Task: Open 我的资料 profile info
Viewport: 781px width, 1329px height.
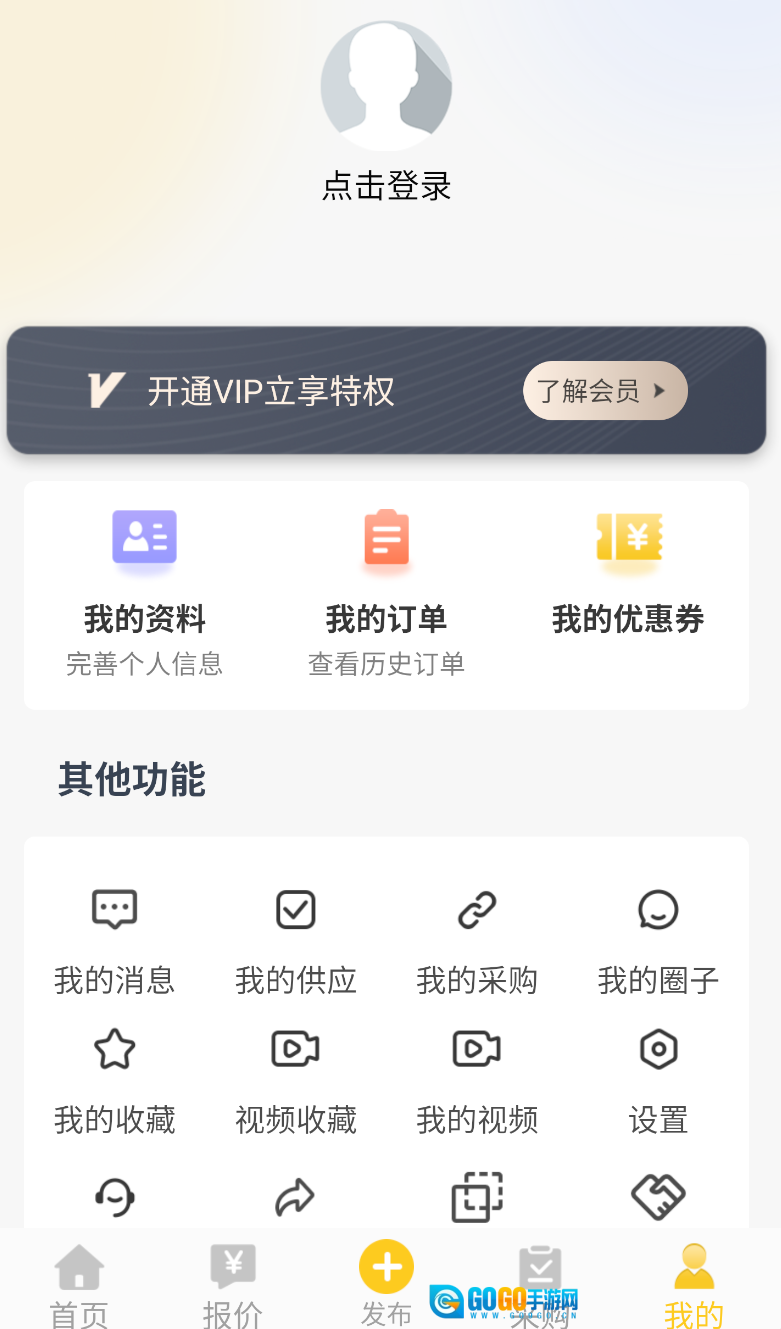Action: [145, 592]
